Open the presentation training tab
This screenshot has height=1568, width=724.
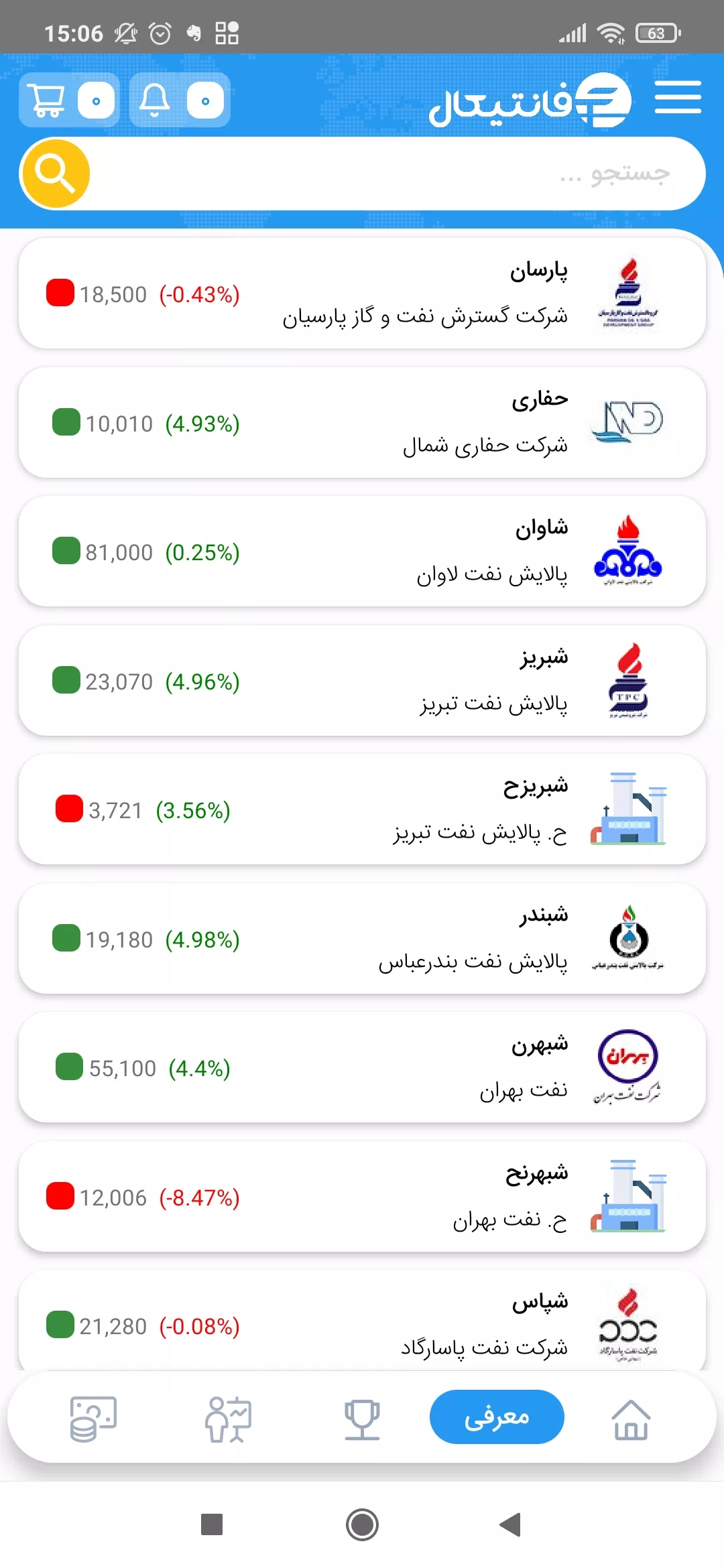(228, 1419)
